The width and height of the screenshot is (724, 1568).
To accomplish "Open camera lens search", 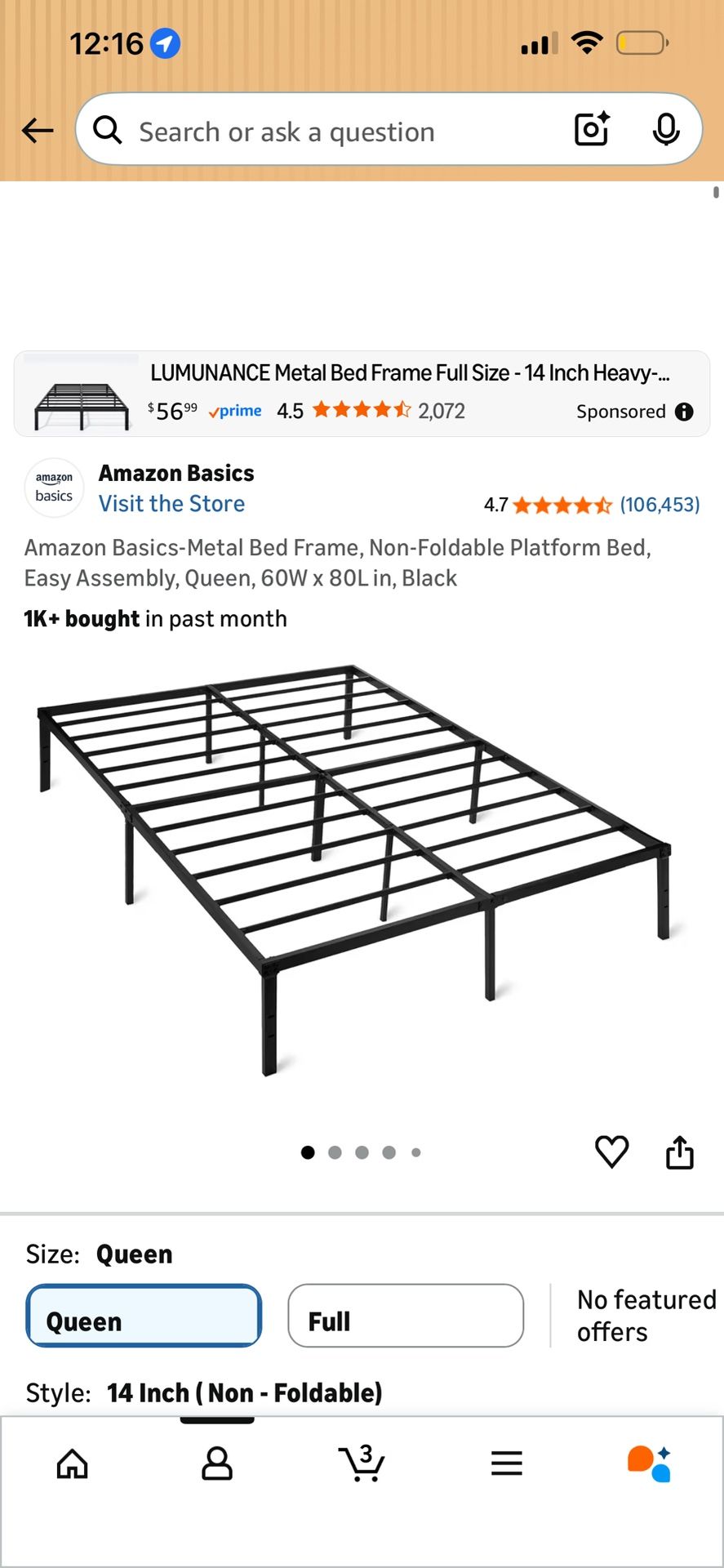I will point(593,129).
